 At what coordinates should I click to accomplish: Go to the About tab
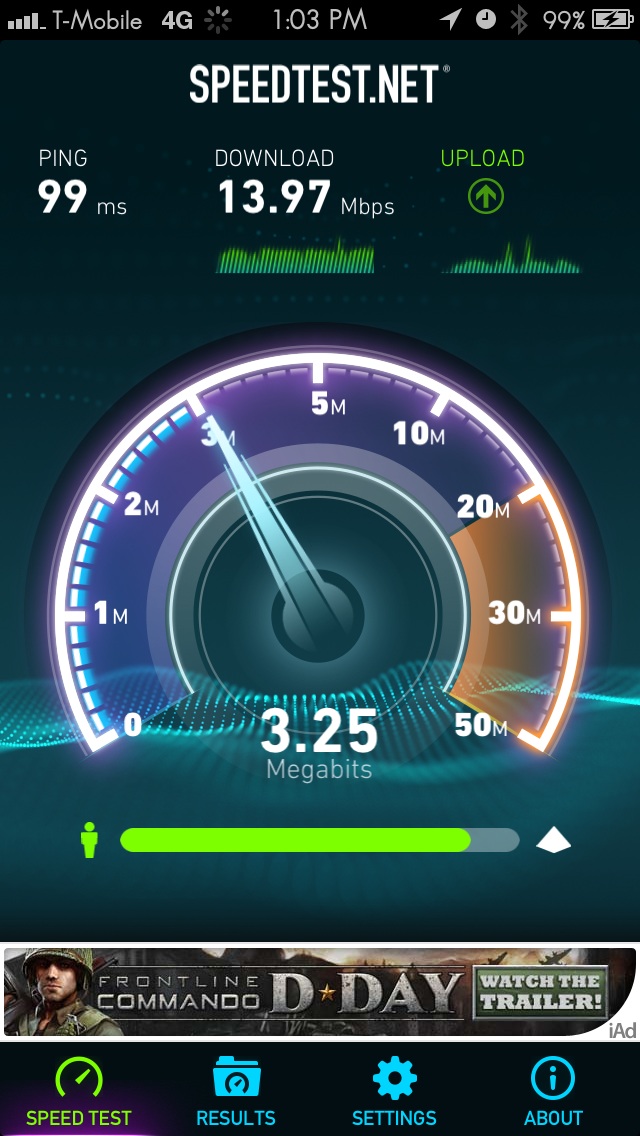[x=553, y=1090]
